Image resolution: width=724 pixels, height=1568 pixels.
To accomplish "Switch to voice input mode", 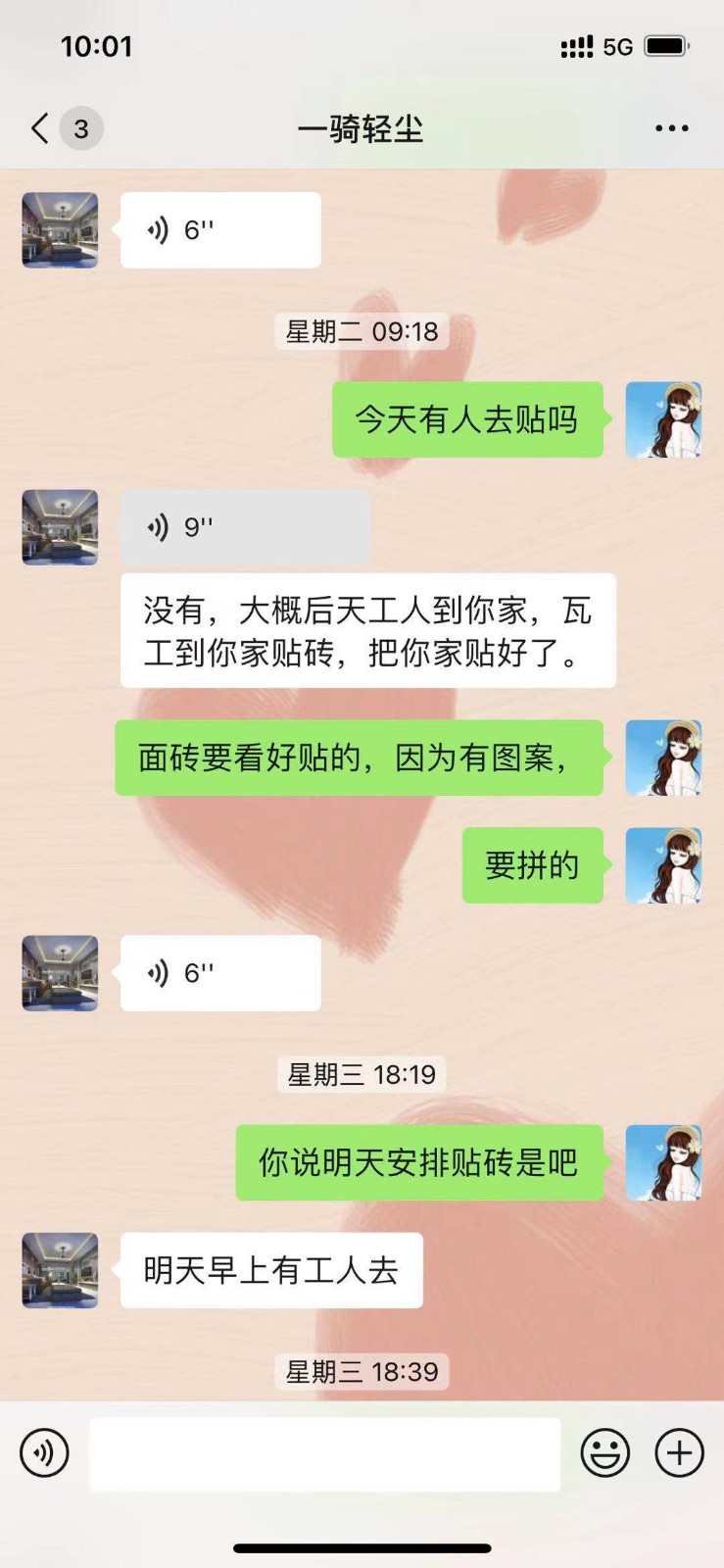I will [44, 1452].
